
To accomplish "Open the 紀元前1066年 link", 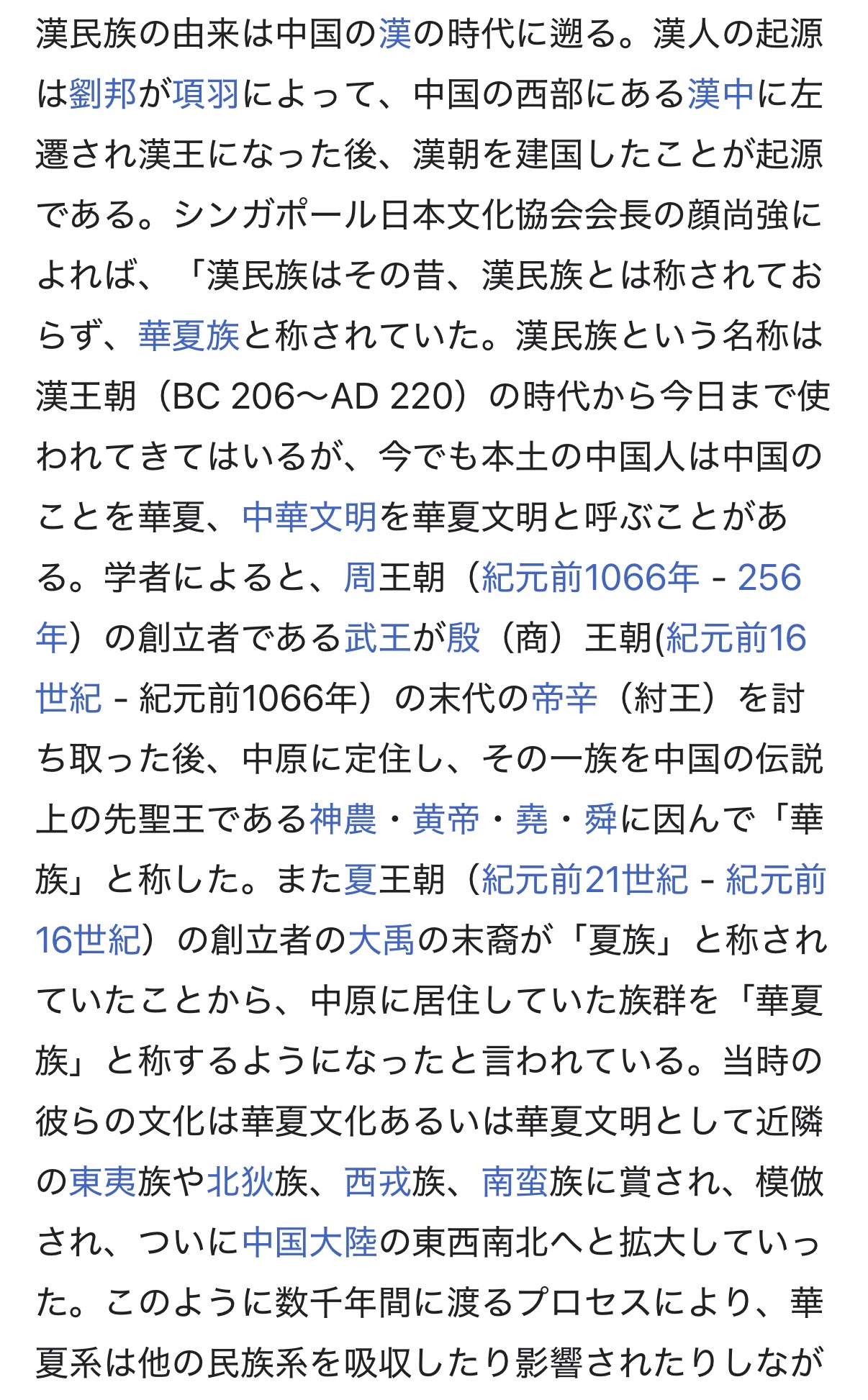I will point(590,578).
